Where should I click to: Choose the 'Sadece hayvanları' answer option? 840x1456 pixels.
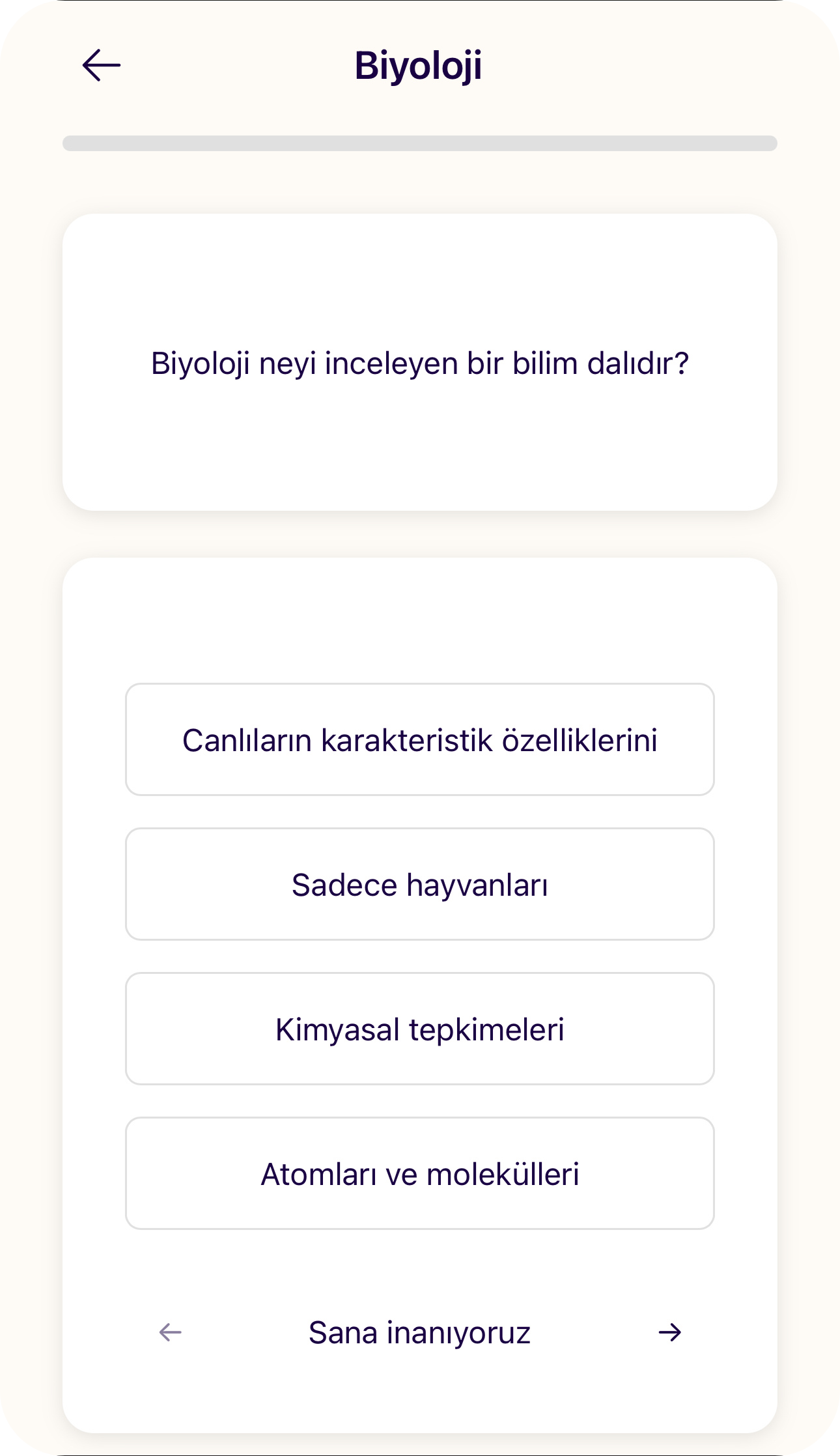(x=420, y=884)
